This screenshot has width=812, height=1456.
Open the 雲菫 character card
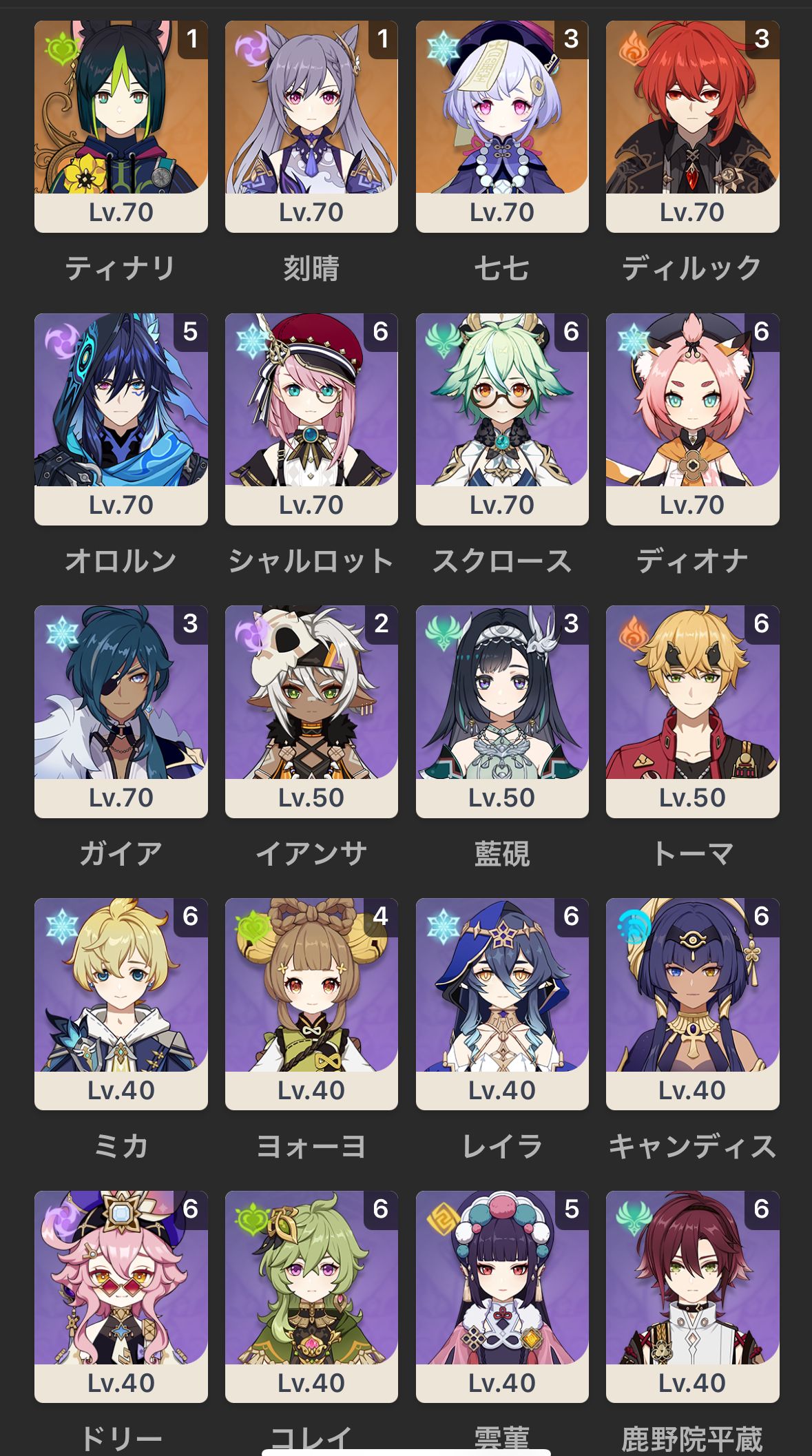(x=502, y=1296)
